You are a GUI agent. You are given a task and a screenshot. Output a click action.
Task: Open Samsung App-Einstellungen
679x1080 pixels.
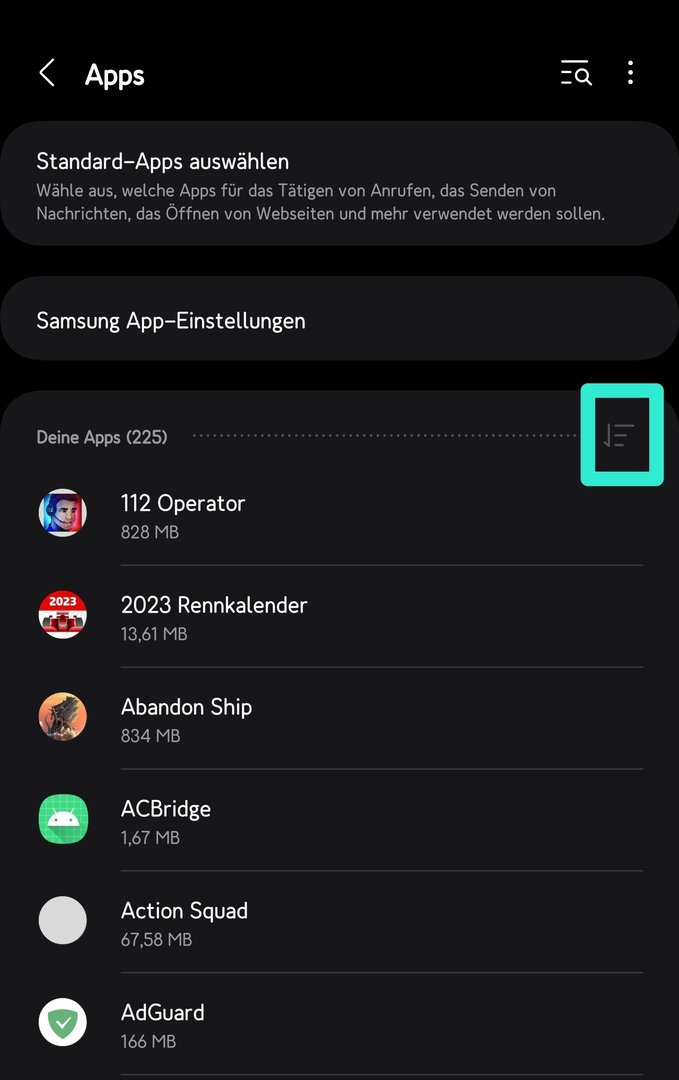pyautogui.click(x=339, y=321)
